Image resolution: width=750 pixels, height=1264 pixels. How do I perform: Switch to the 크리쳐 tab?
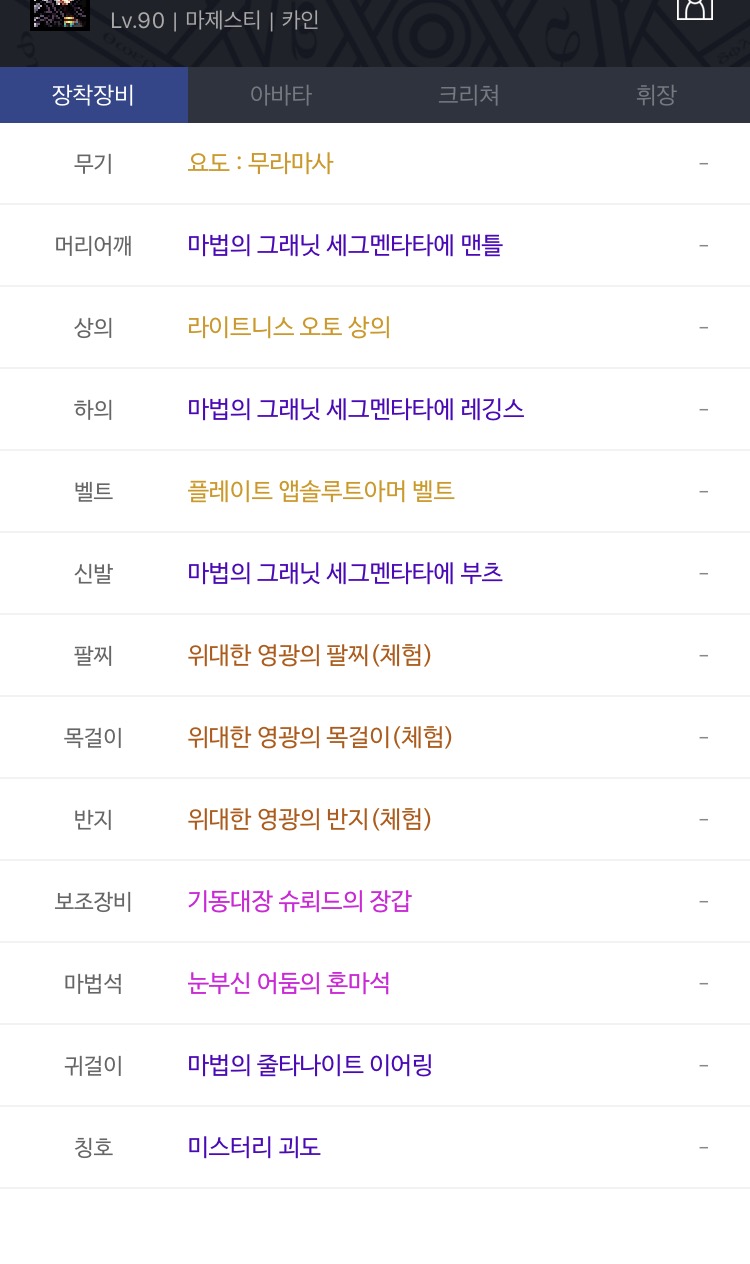pyautogui.click(x=469, y=95)
